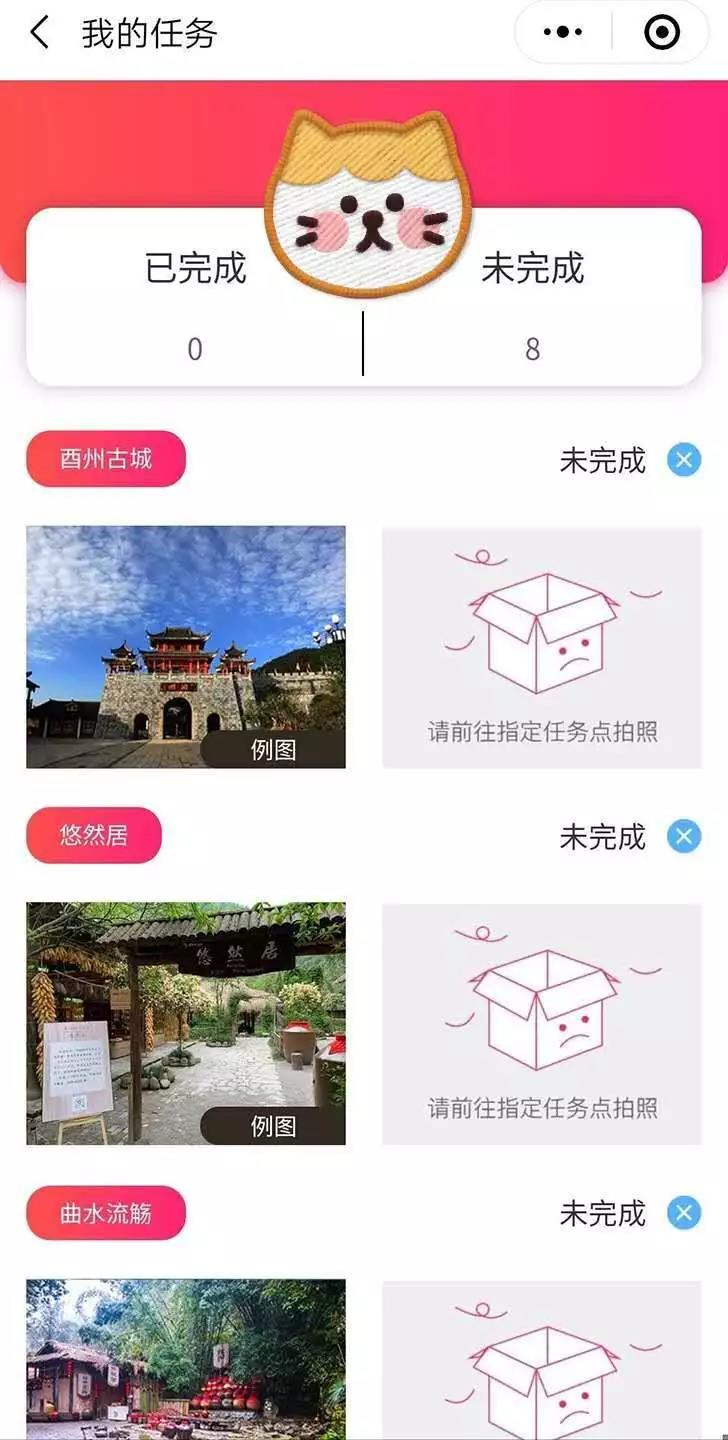Open the 悠然居 task tag
This screenshot has height=1440, width=728.
tap(94, 835)
